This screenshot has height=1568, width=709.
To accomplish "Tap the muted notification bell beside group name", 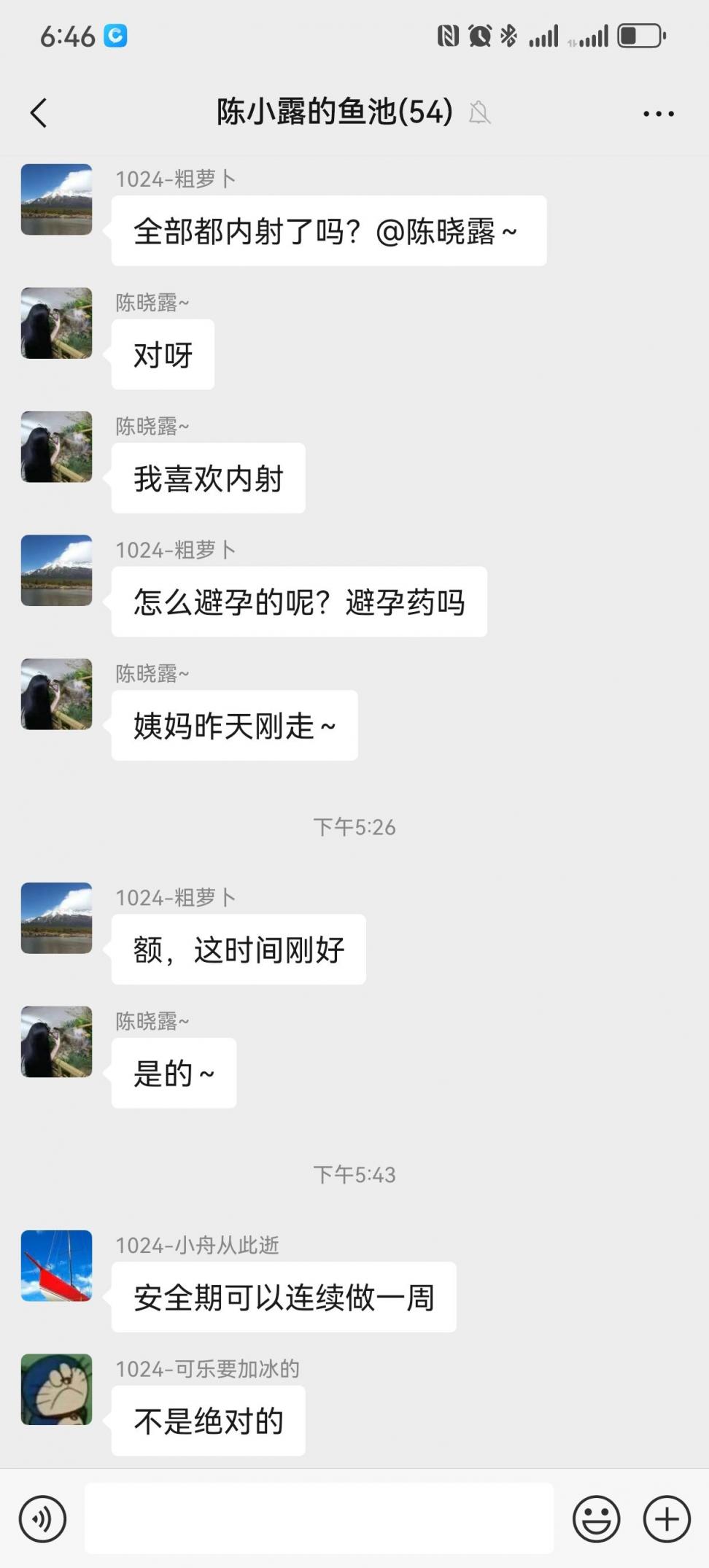I will [x=481, y=113].
